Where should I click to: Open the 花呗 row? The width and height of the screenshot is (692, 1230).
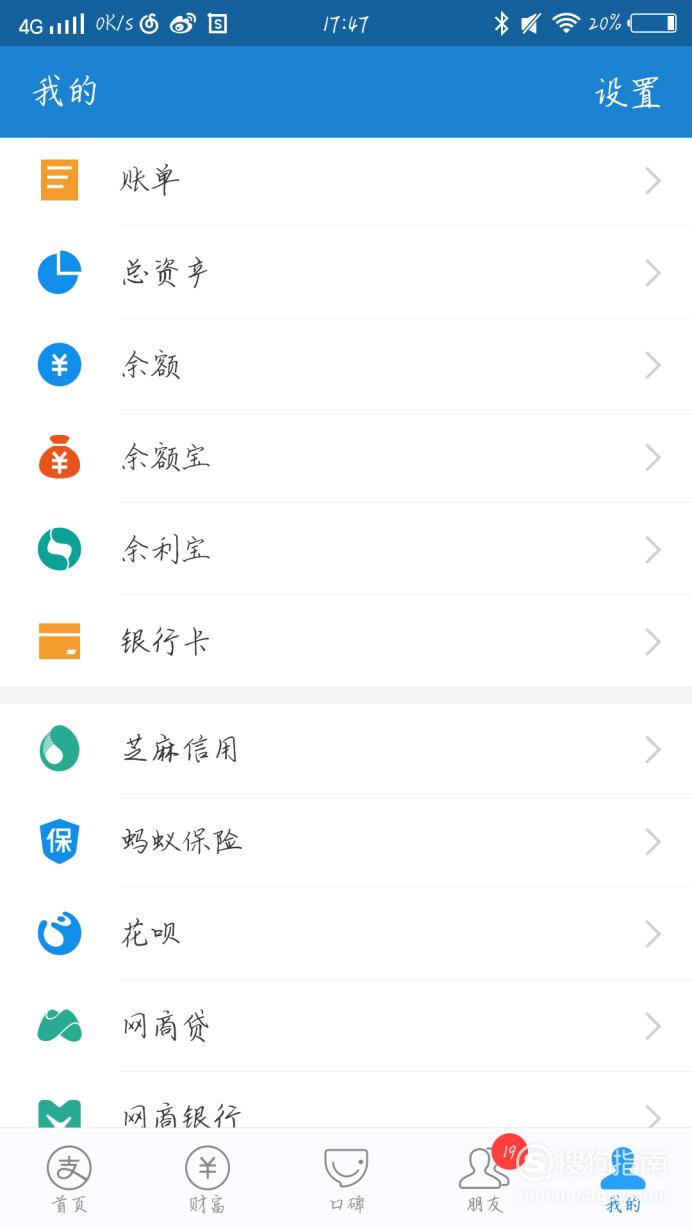click(x=346, y=933)
